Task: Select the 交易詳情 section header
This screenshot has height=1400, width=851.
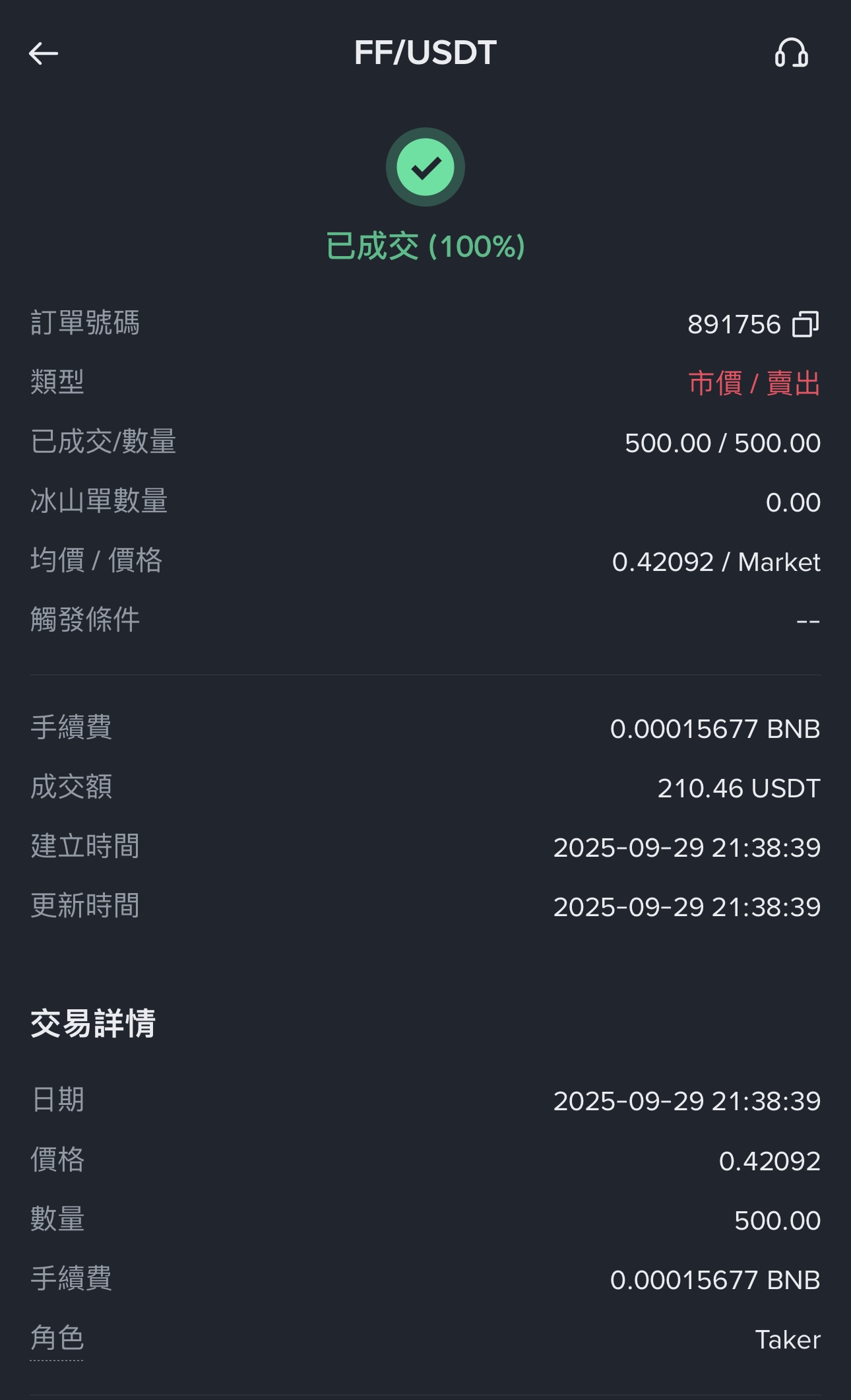Action: [x=91, y=1023]
